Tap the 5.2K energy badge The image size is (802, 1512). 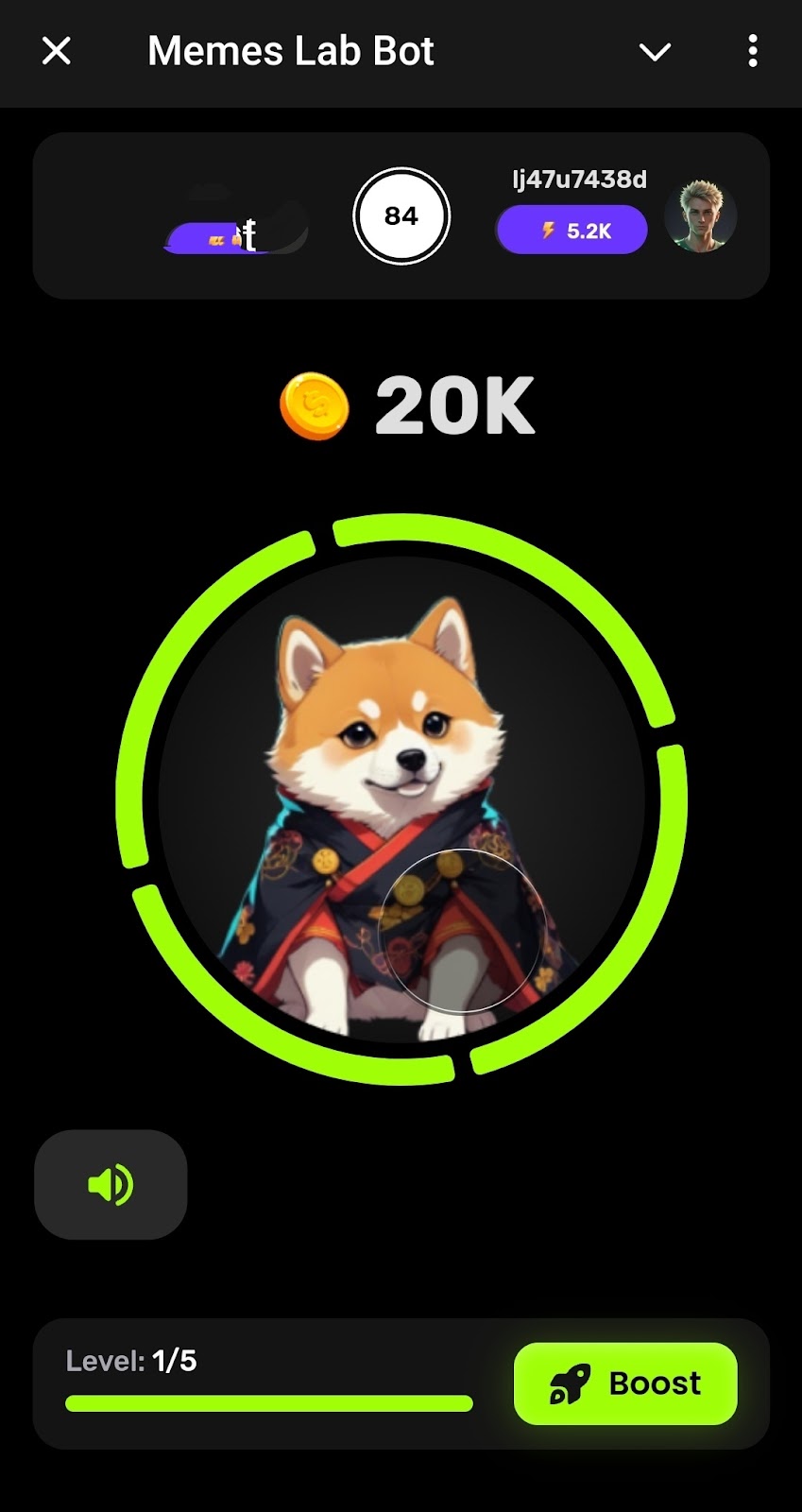click(x=572, y=231)
